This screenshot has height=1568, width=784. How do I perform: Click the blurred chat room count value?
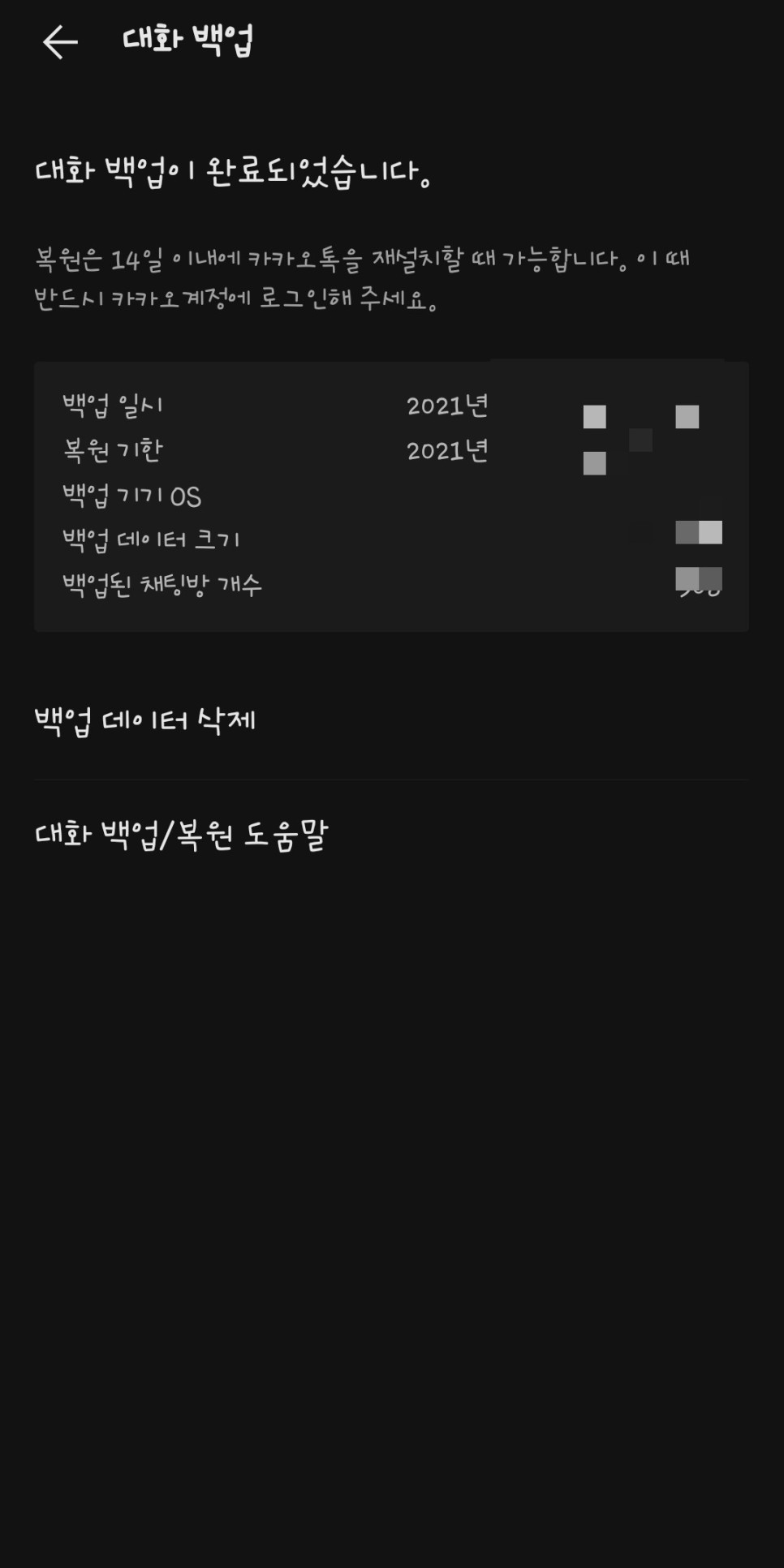pos(696,580)
